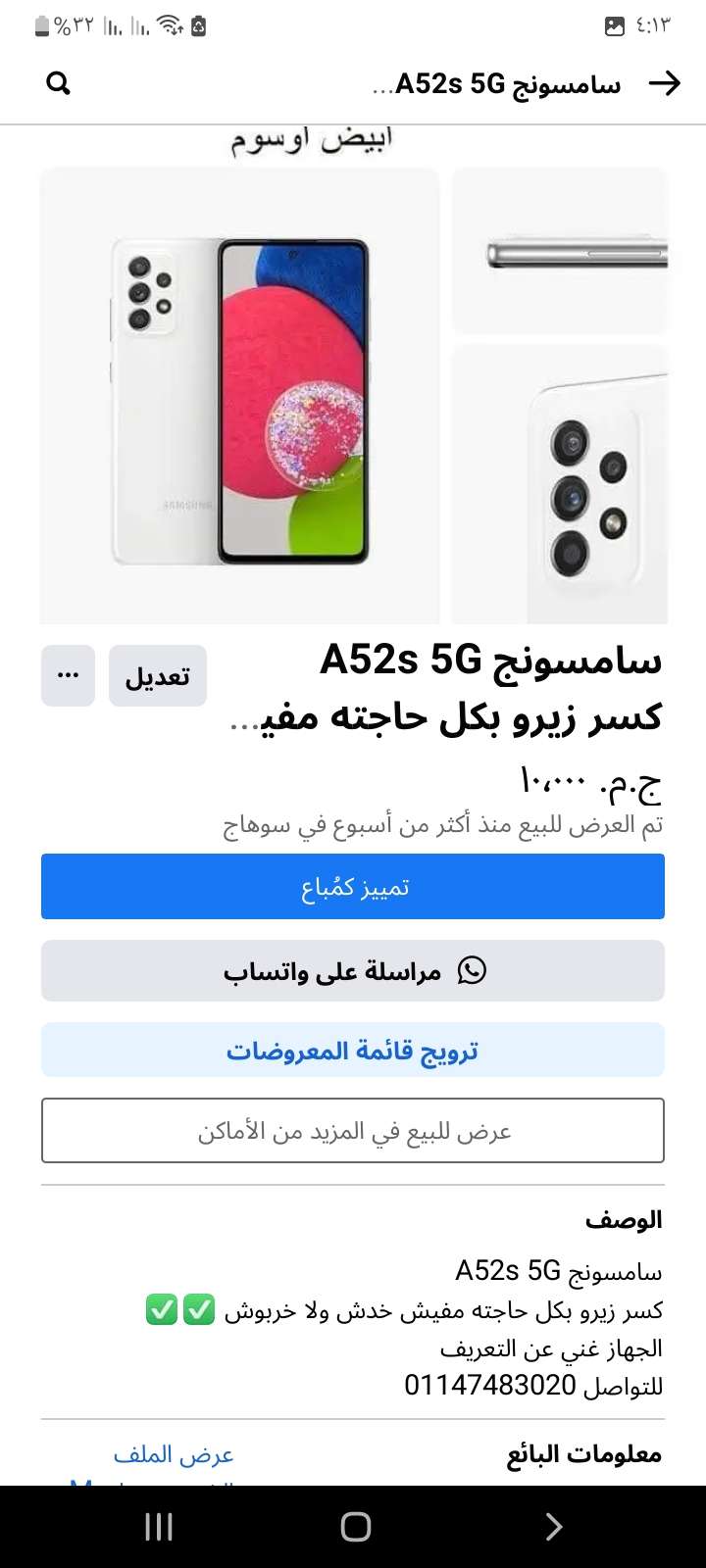The height and width of the screenshot is (1568, 706).
Task: List in more places (عرض للبيع في المزيد من الأماكن)
Action: (x=353, y=1131)
